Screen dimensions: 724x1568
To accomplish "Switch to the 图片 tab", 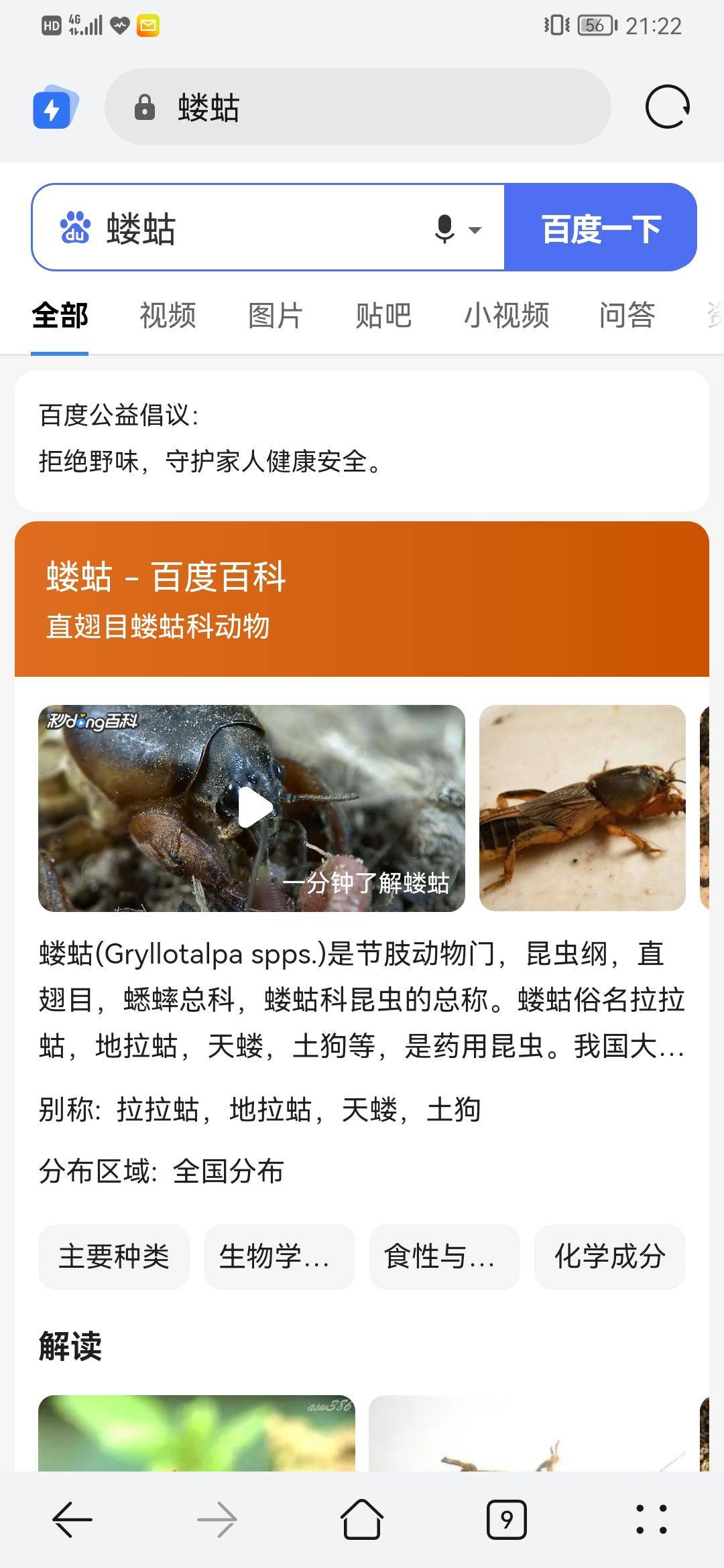I will pyautogui.click(x=276, y=316).
